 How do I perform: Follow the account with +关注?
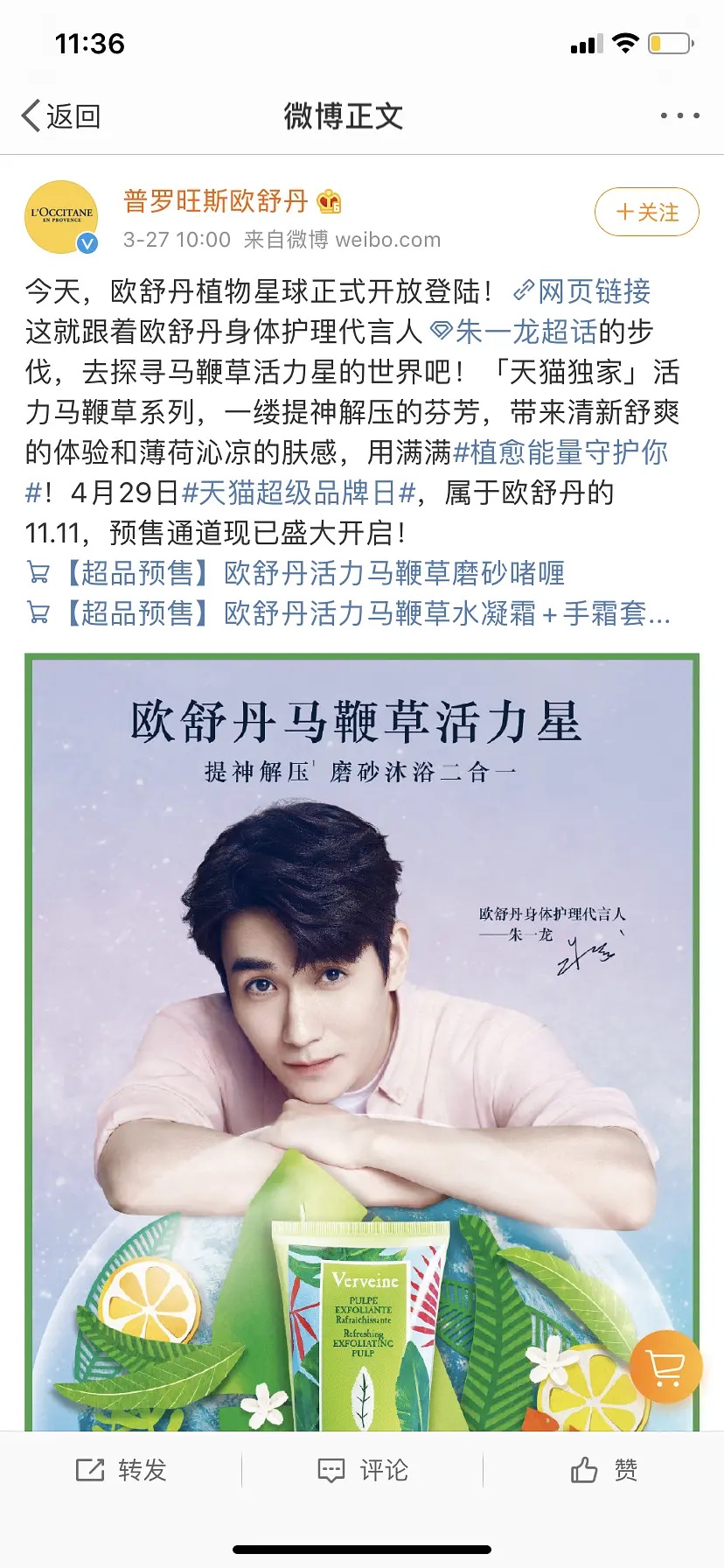(x=647, y=213)
